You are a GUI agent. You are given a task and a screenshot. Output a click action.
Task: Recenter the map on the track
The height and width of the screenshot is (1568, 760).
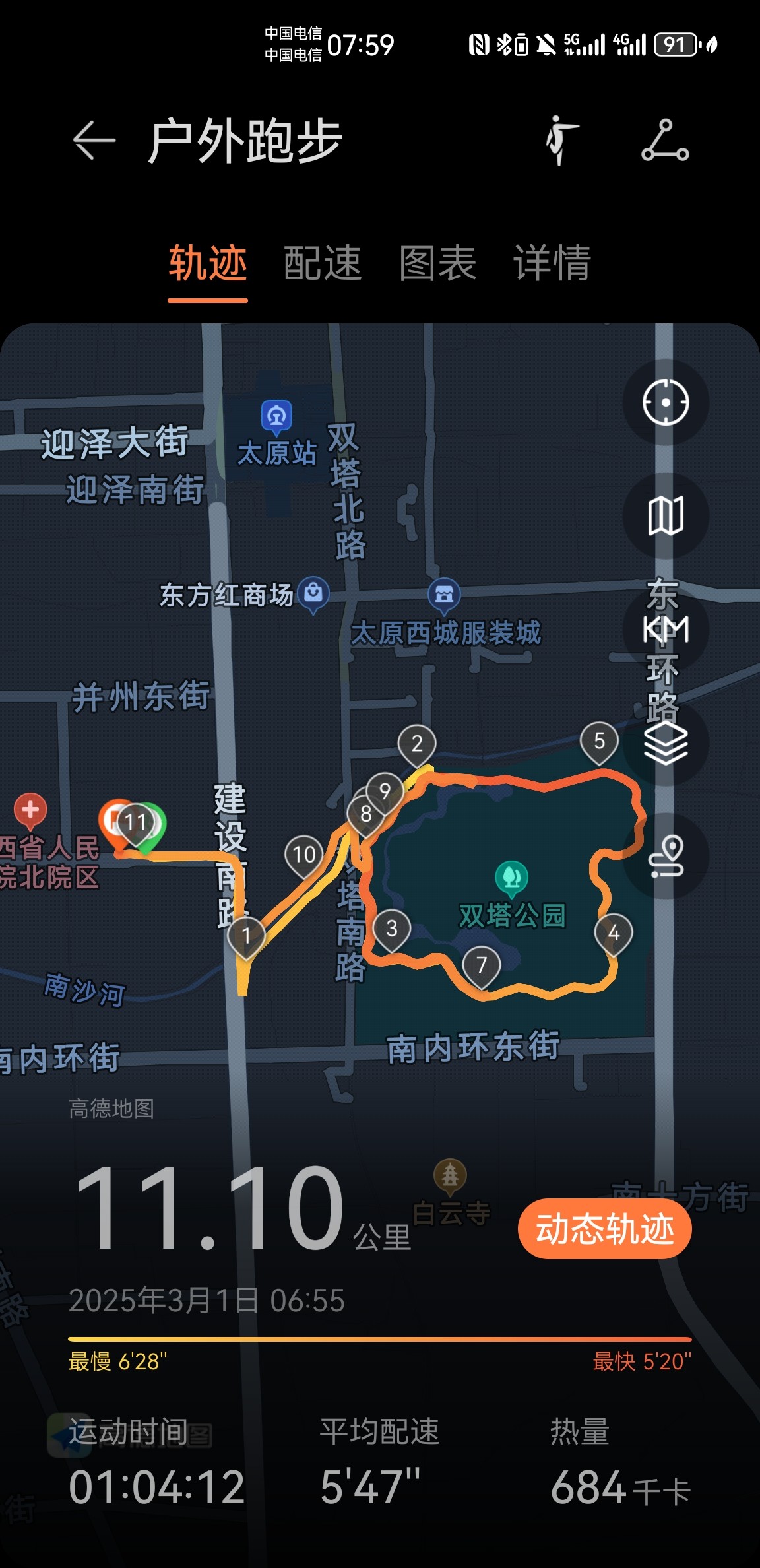point(666,402)
